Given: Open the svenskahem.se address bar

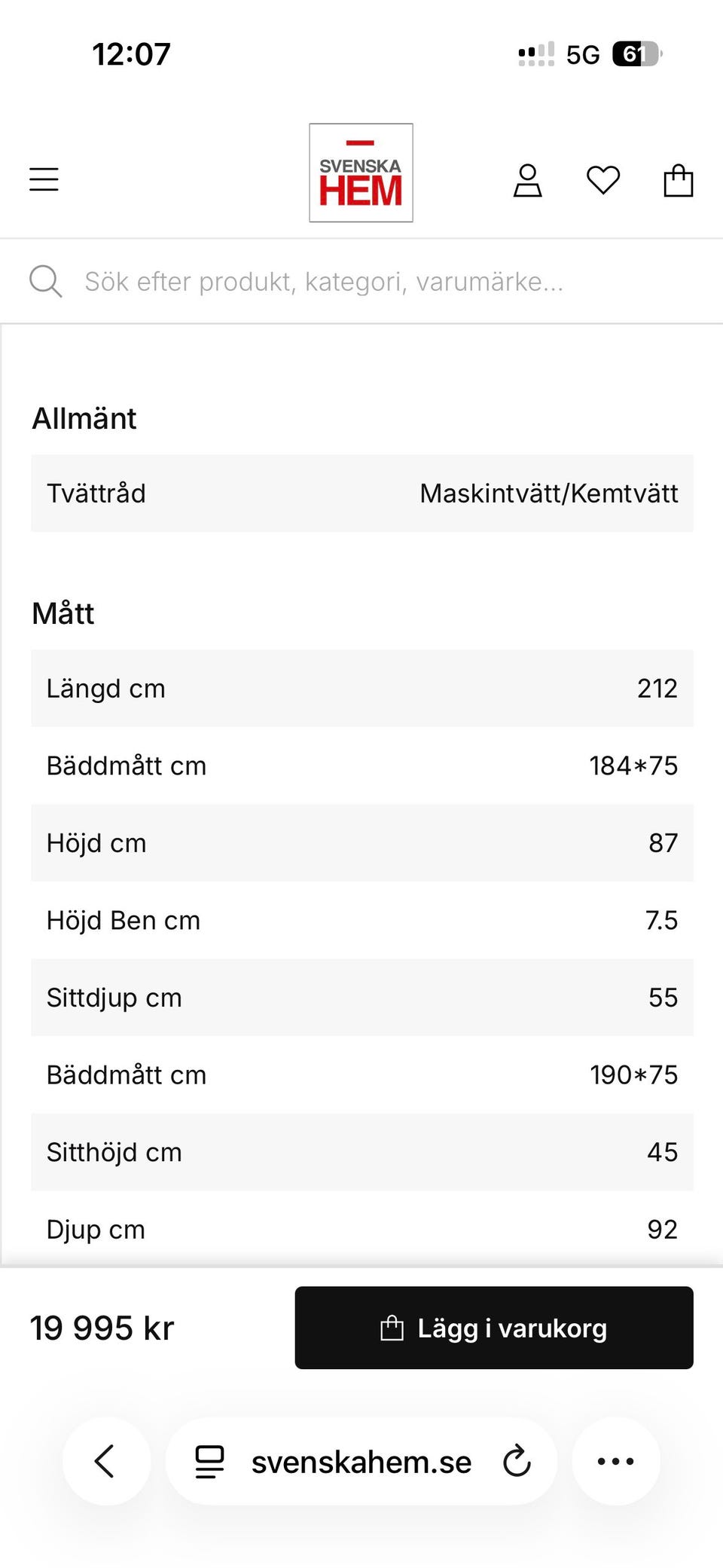Looking at the screenshot, I should 361,1461.
